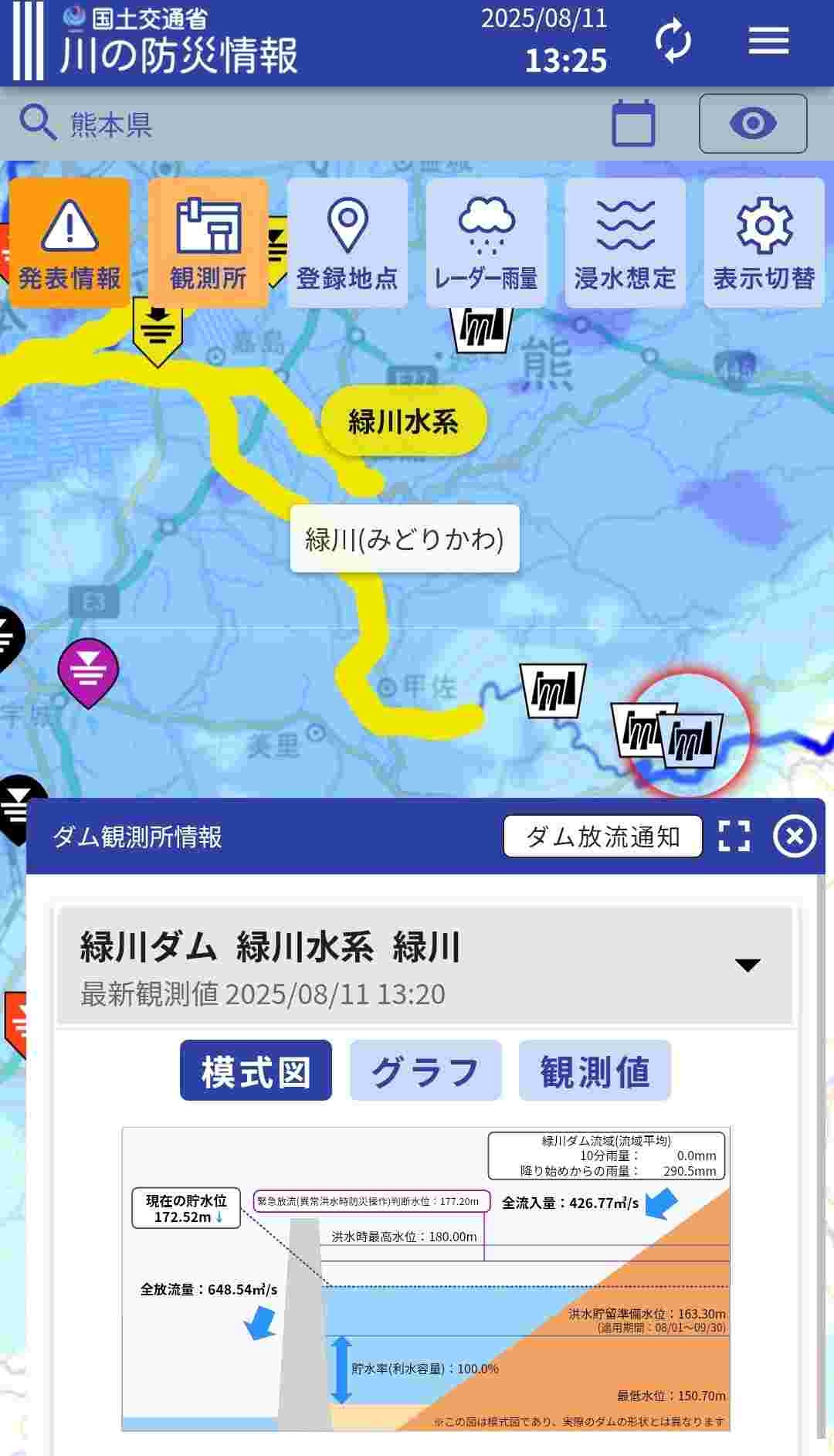Switch to the グラフ tab
Image resolution: width=834 pixels, height=1456 pixels.
[x=425, y=1071]
